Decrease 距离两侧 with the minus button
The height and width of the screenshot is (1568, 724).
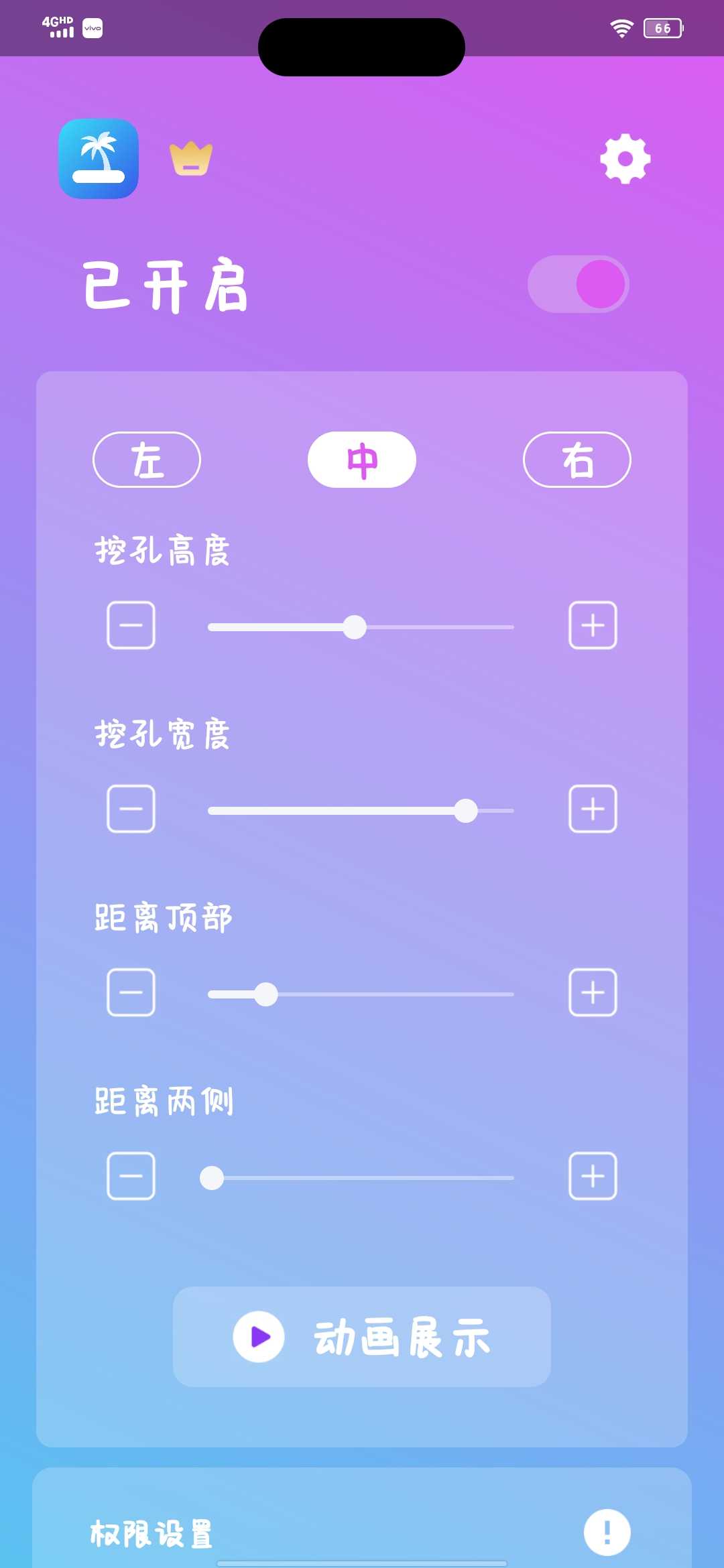(131, 1176)
